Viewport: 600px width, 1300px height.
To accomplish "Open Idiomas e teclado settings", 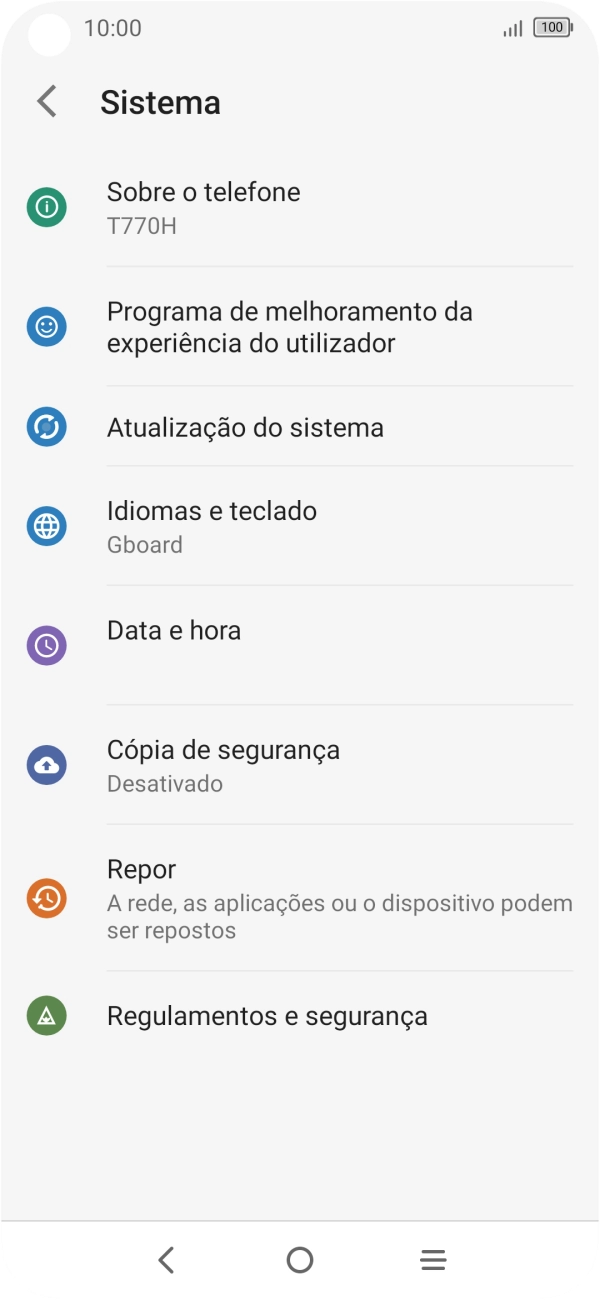I will (x=300, y=526).
